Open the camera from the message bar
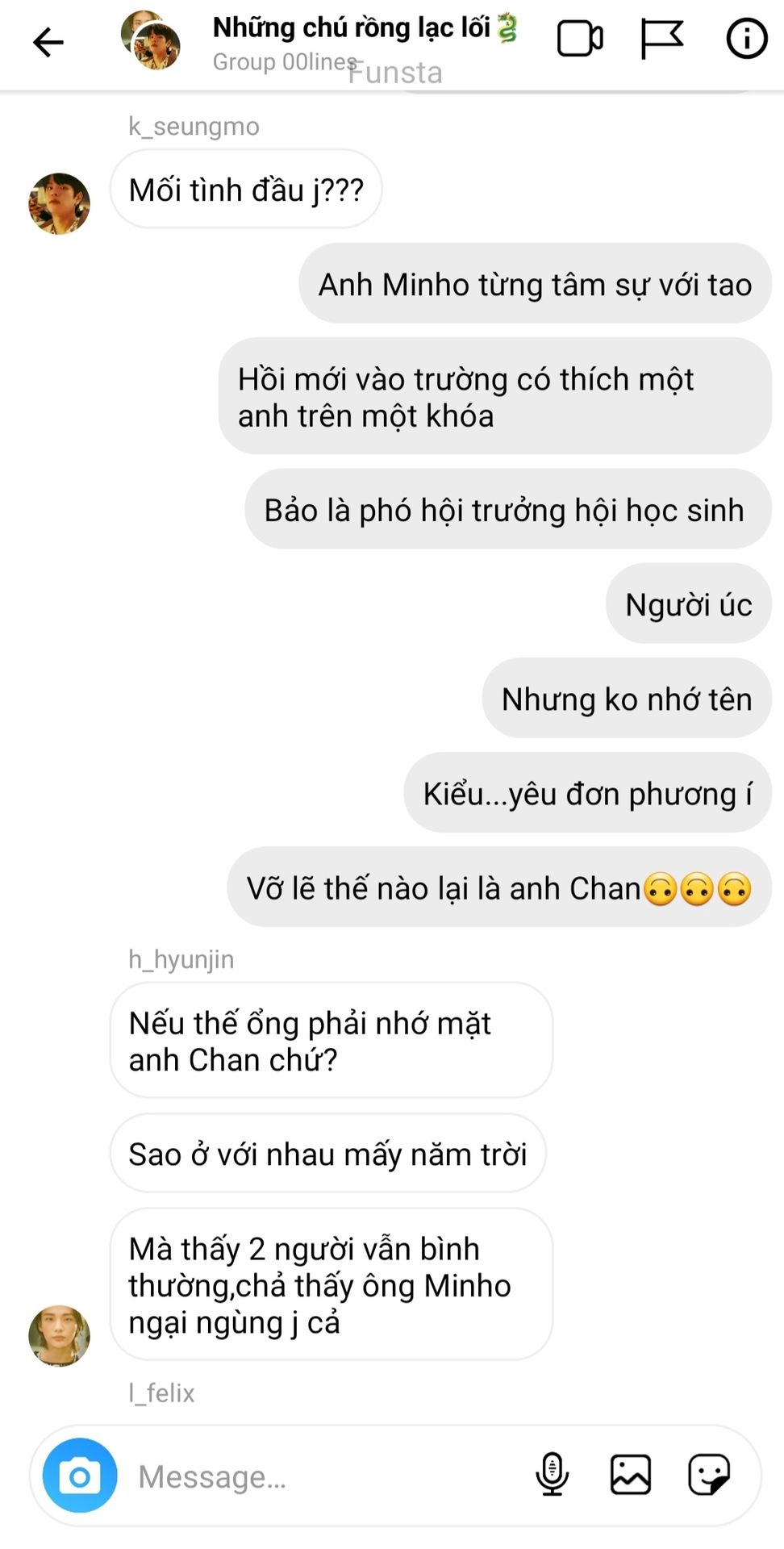Screen dimensions: 784x1549 (80, 1476)
